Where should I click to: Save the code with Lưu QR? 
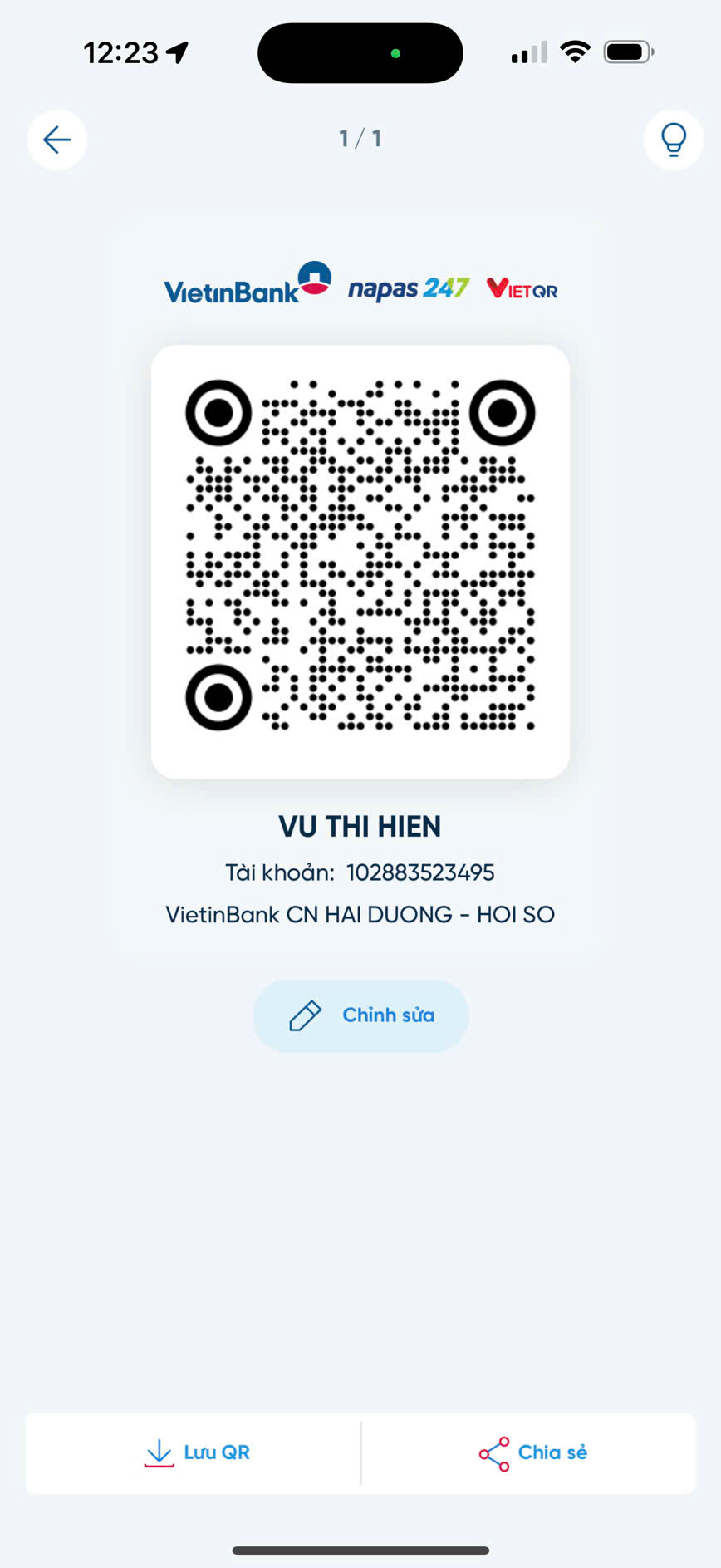click(x=196, y=1452)
